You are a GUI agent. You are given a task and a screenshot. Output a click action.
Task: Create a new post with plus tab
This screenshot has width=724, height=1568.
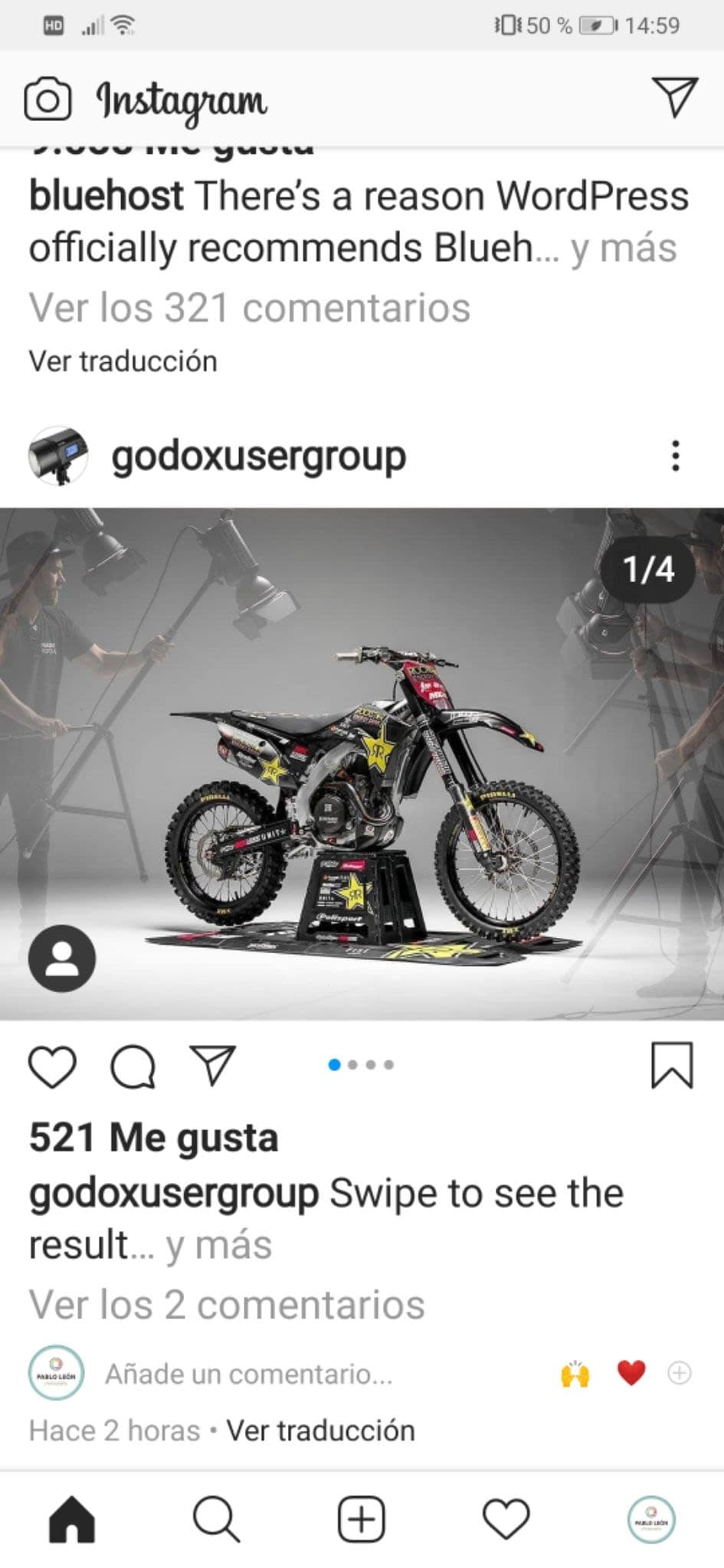(362, 1519)
